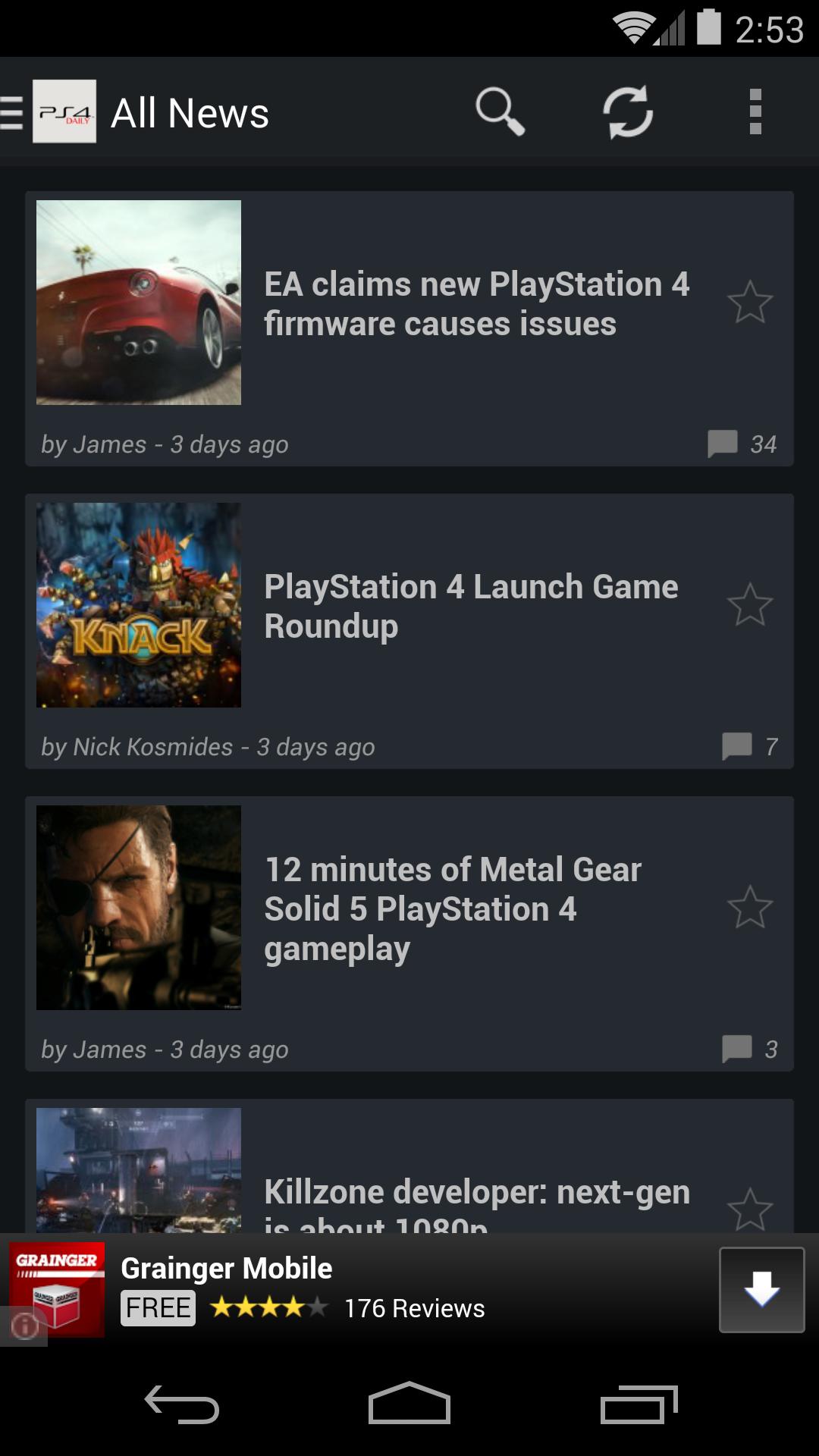Tap the recent apps button
Viewport: 819px width, 1456px height.
pos(642,1404)
